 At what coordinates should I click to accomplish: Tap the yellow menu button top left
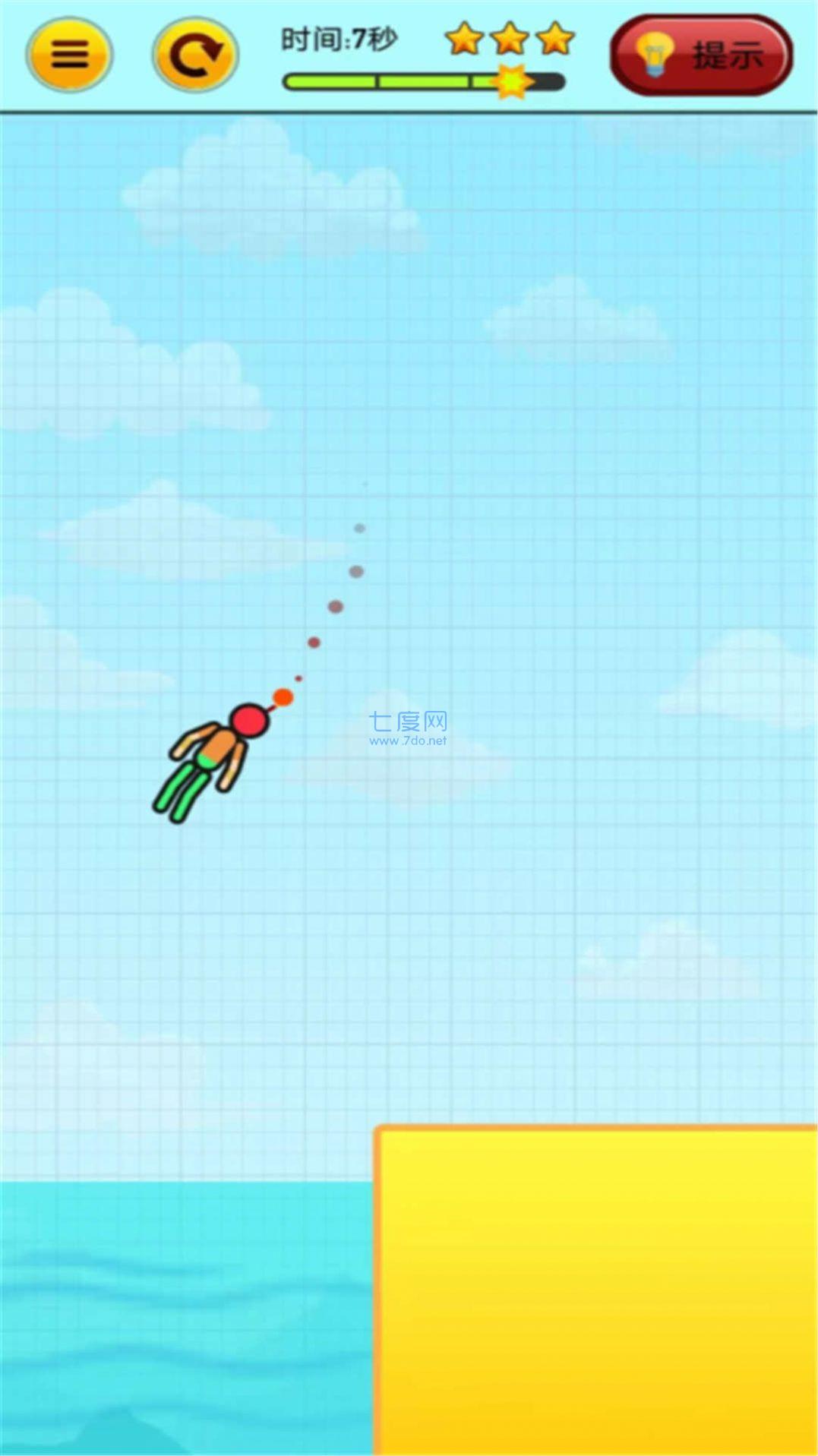coord(68,55)
